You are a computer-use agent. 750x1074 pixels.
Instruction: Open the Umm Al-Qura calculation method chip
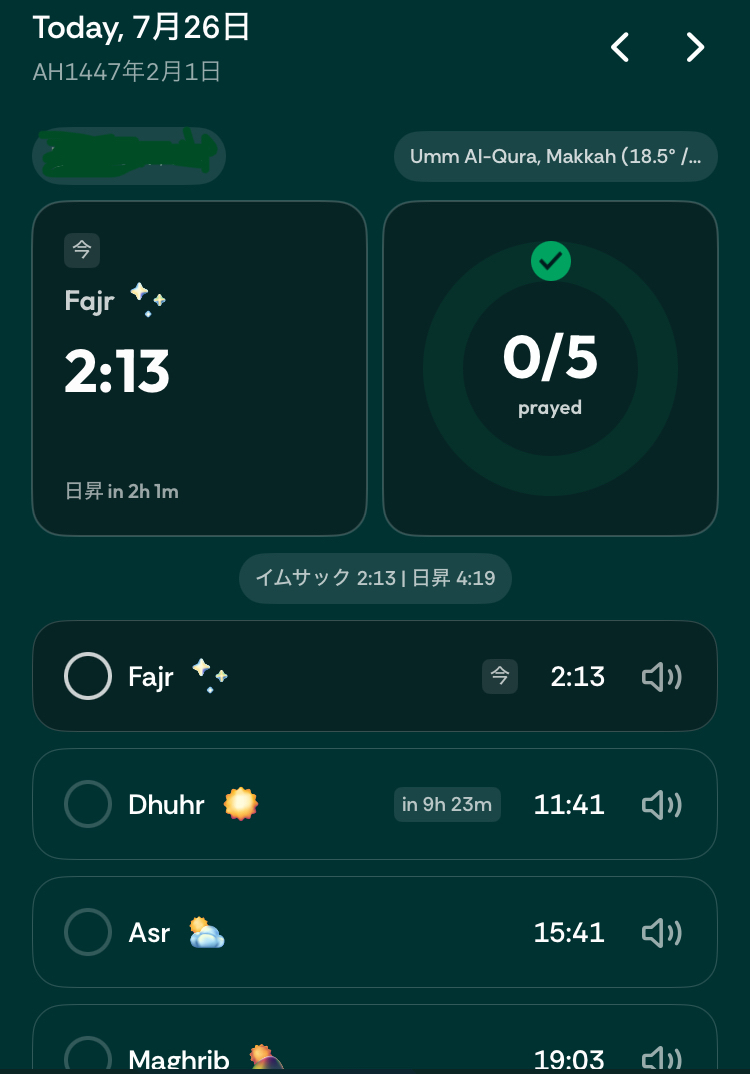(555, 157)
